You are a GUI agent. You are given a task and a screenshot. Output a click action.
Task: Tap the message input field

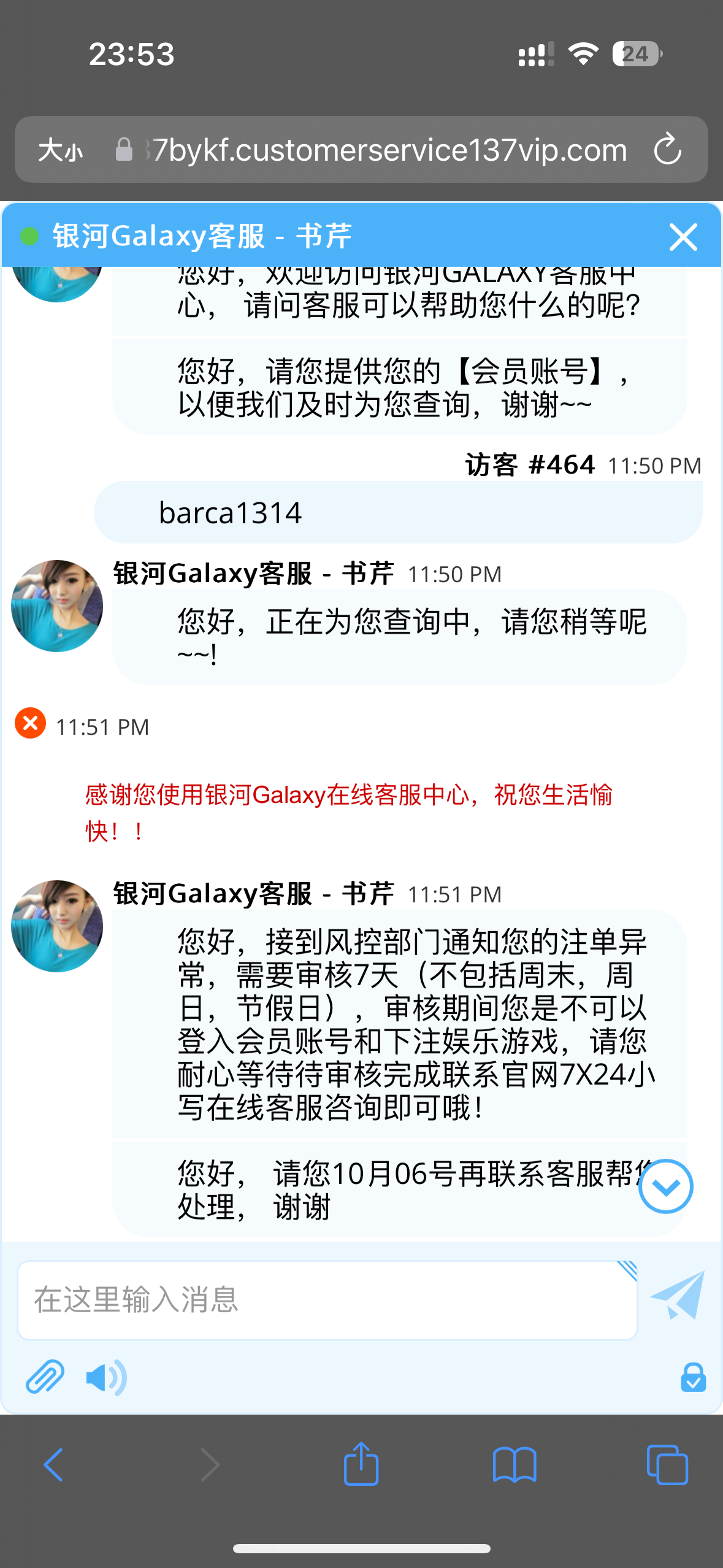[x=326, y=1300]
